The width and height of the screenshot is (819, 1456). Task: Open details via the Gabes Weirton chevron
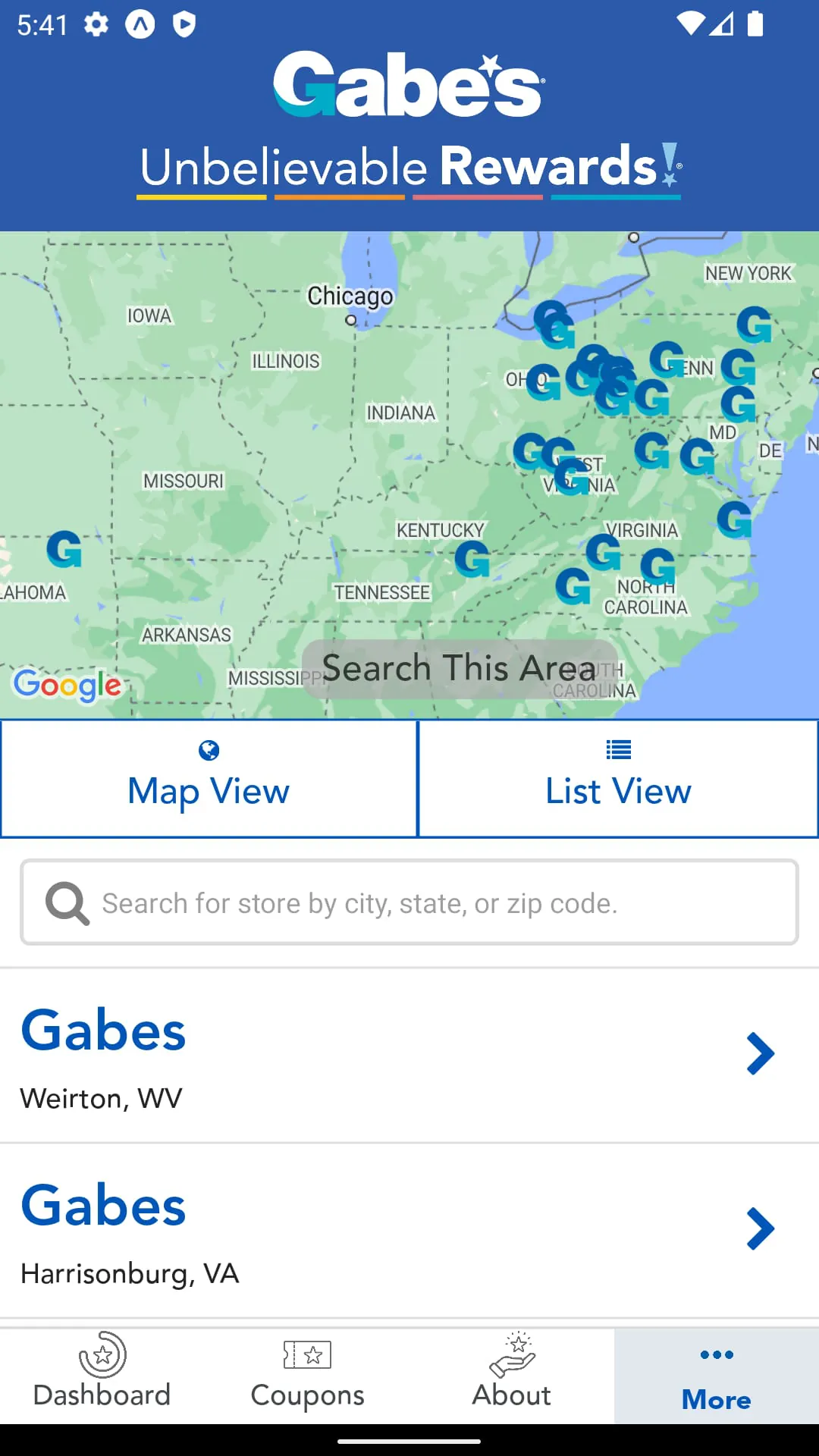[761, 1053]
